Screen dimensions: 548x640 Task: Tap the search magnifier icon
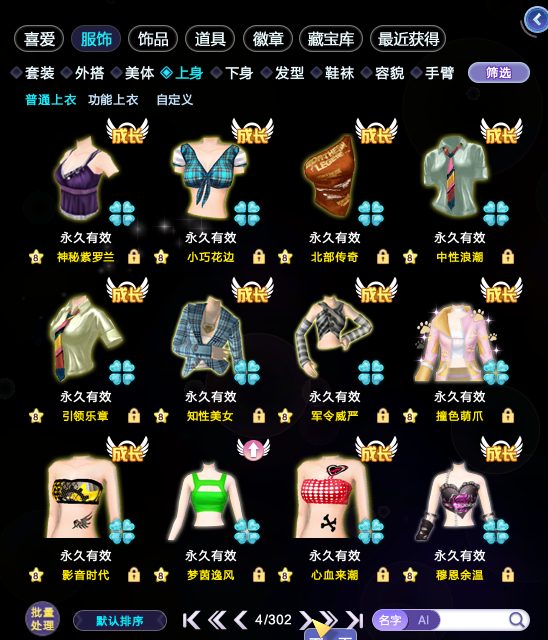[x=517, y=620]
